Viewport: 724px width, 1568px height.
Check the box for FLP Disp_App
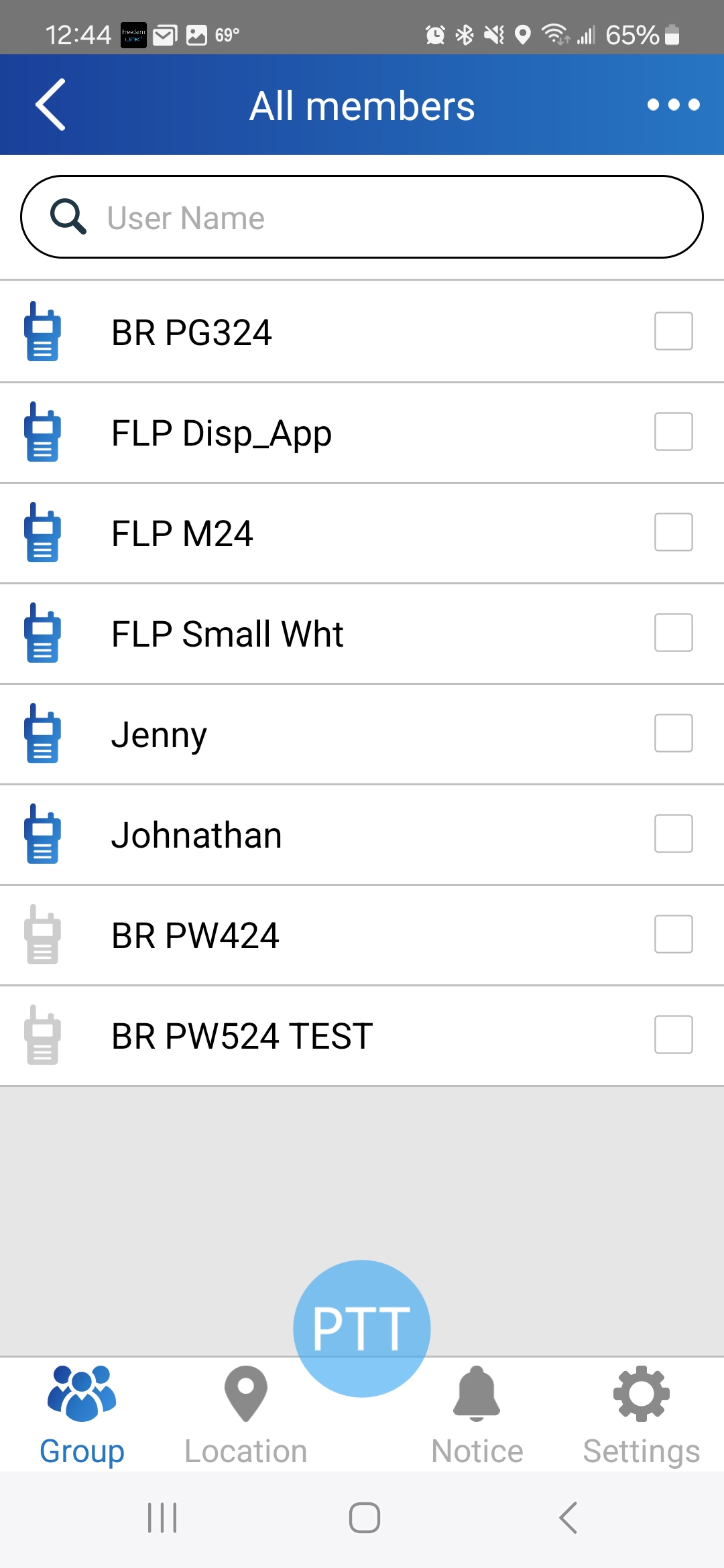(x=673, y=432)
